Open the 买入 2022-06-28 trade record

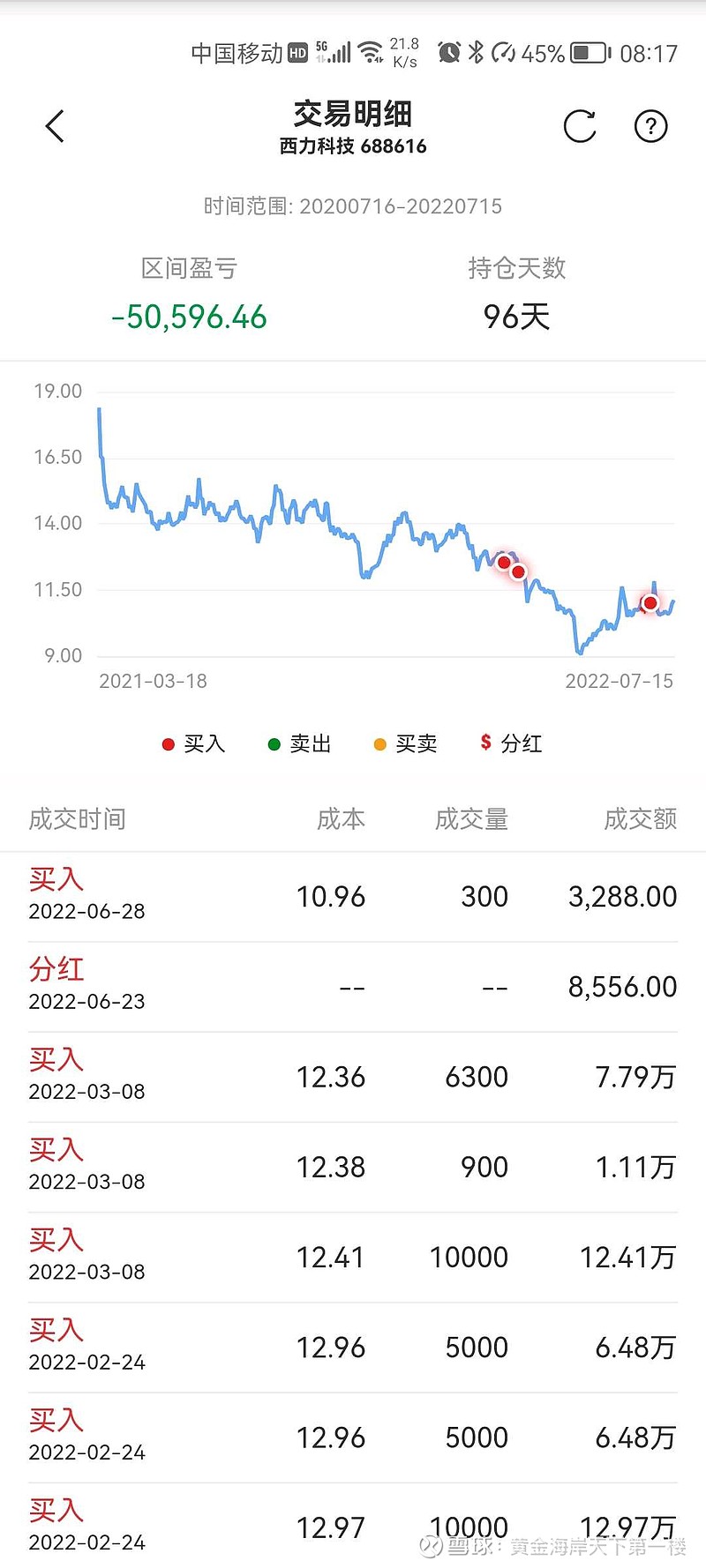point(353,893)
